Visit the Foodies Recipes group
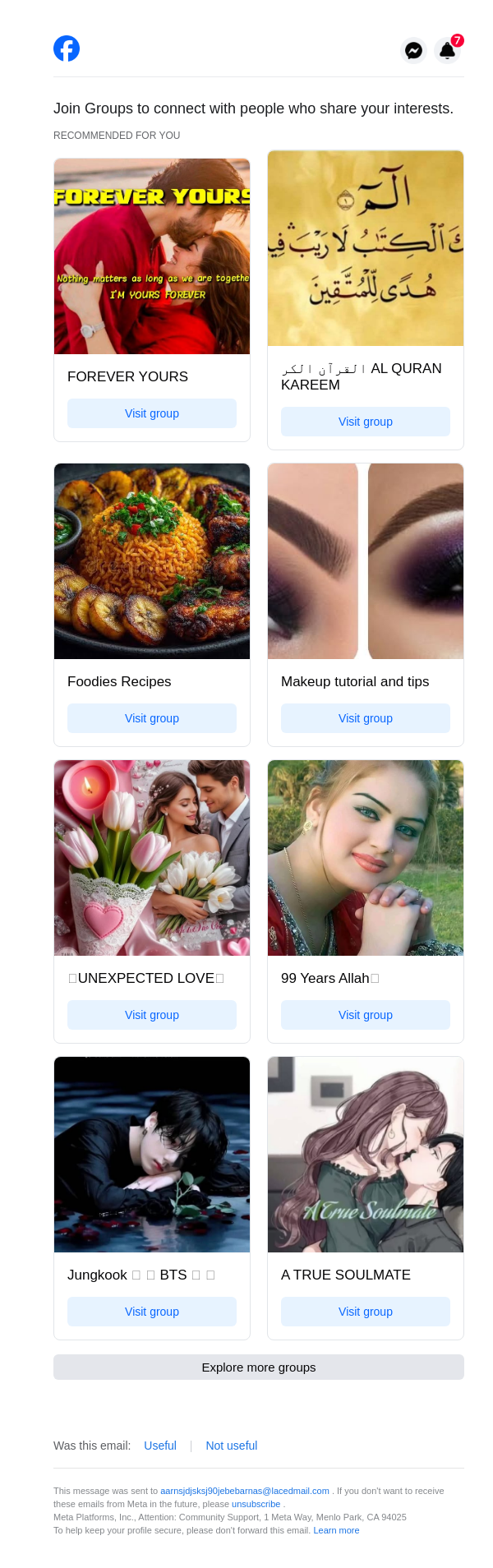The height and width of the screenshot is (1568, 493). (152, 718)
